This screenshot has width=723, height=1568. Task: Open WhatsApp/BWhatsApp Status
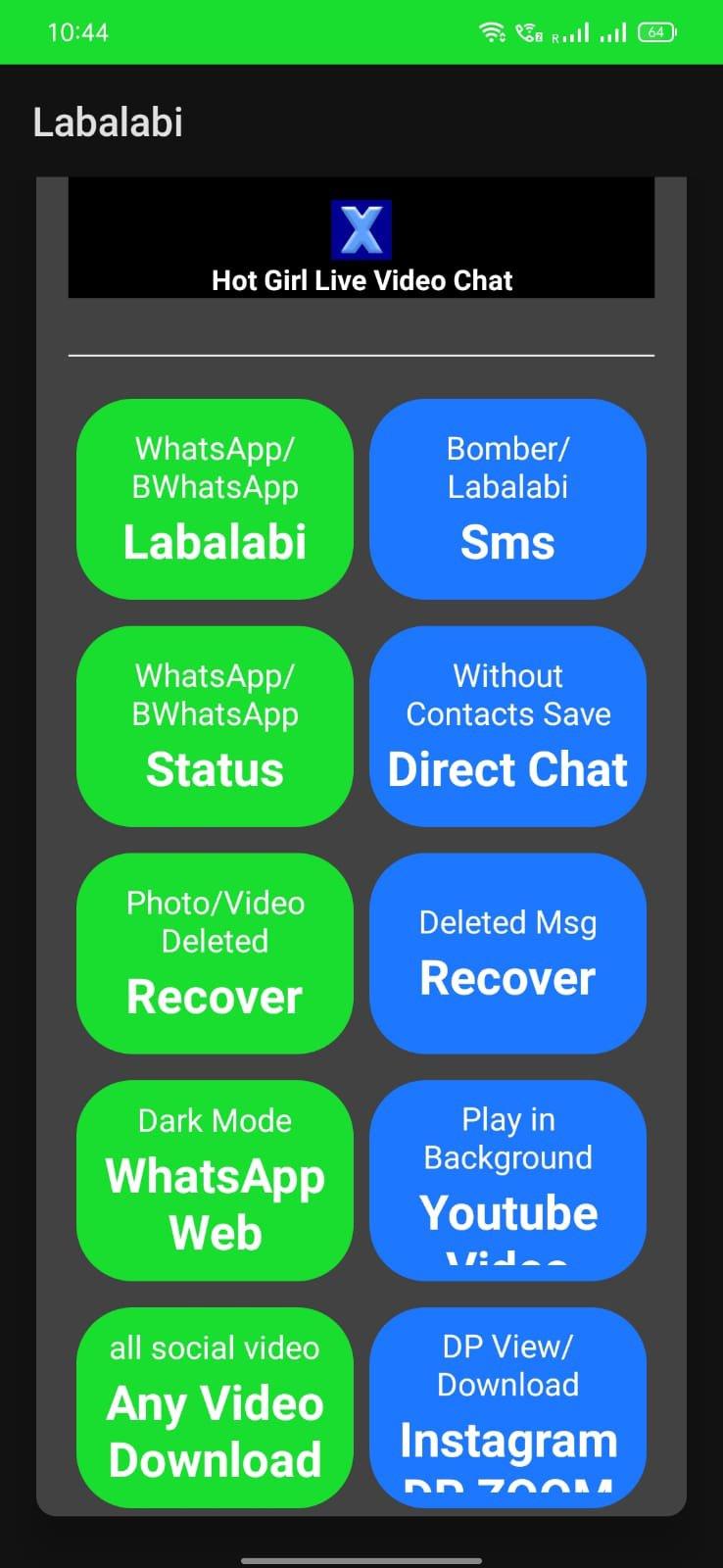coord(215,726)
